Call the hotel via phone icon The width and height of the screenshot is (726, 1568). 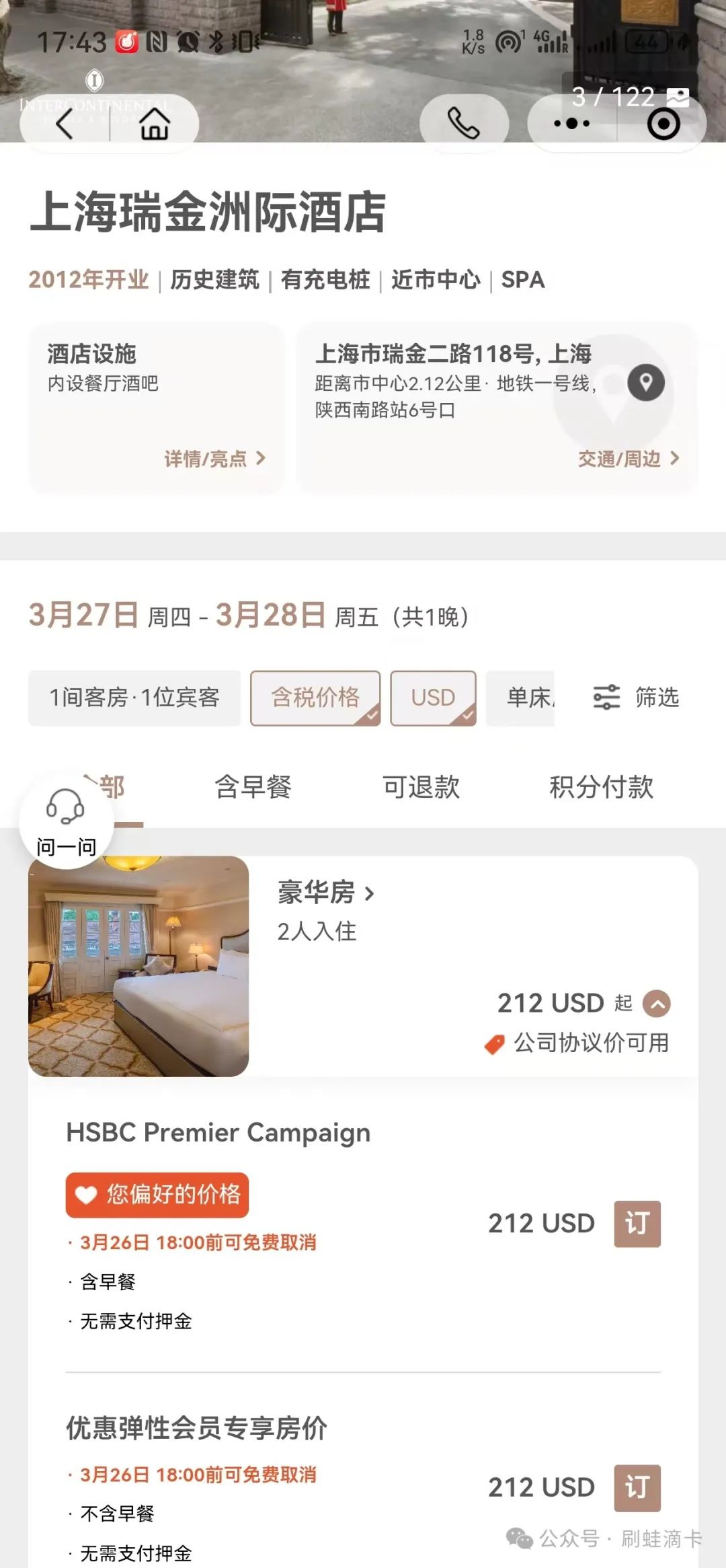(464, 124)
